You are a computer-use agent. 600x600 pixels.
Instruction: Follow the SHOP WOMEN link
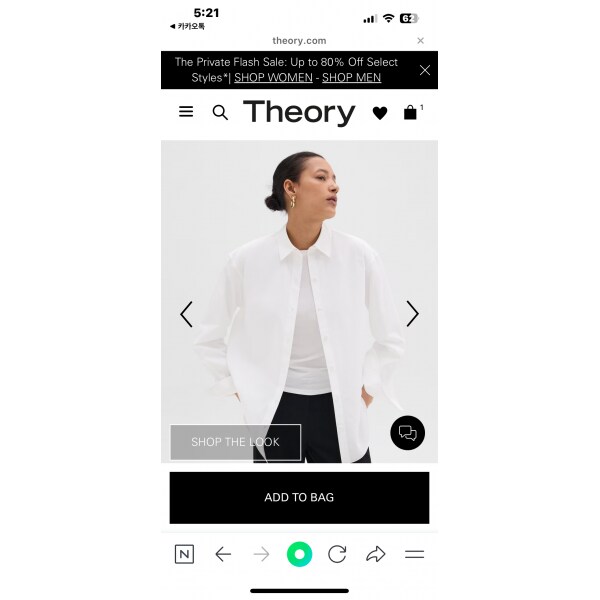pos(273,78)
